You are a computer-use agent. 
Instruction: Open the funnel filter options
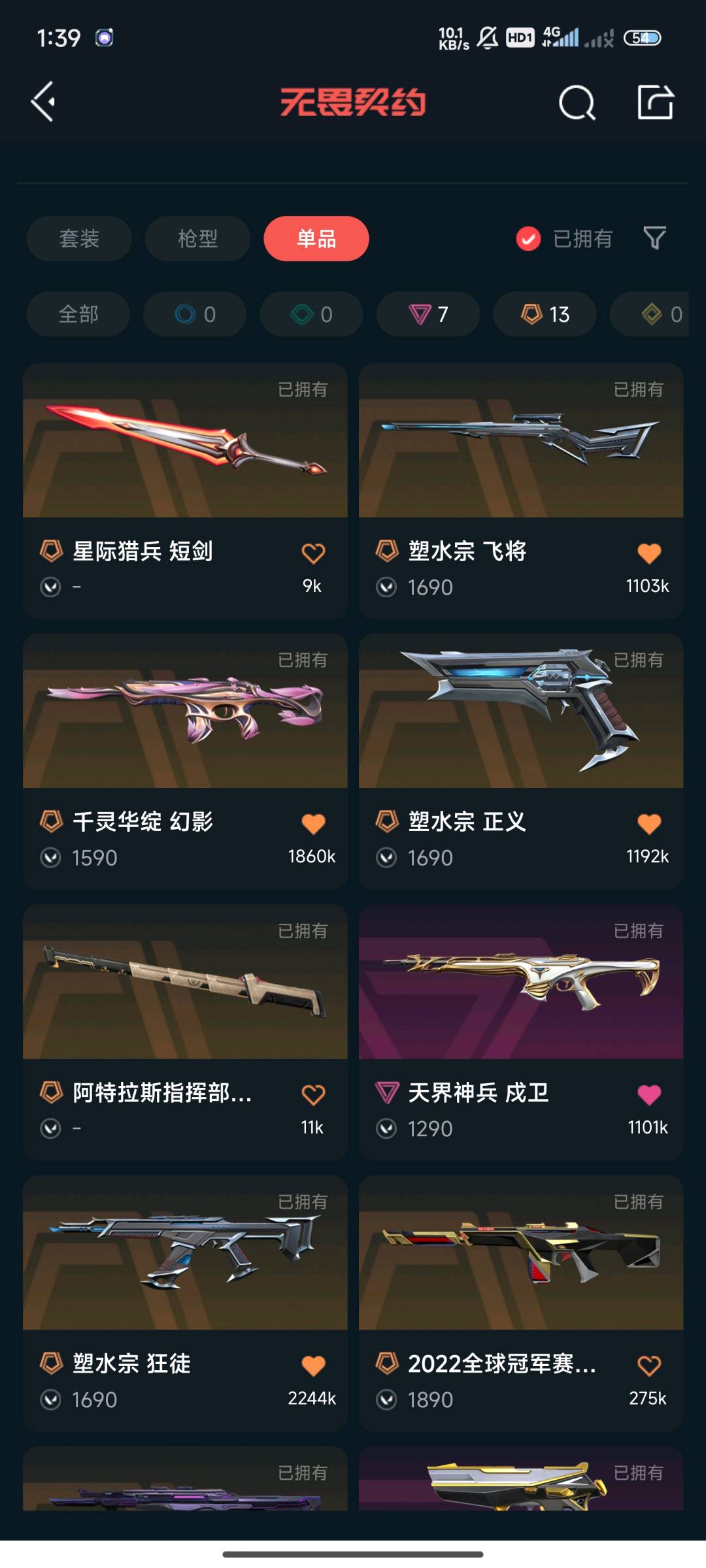coord(654,238)
